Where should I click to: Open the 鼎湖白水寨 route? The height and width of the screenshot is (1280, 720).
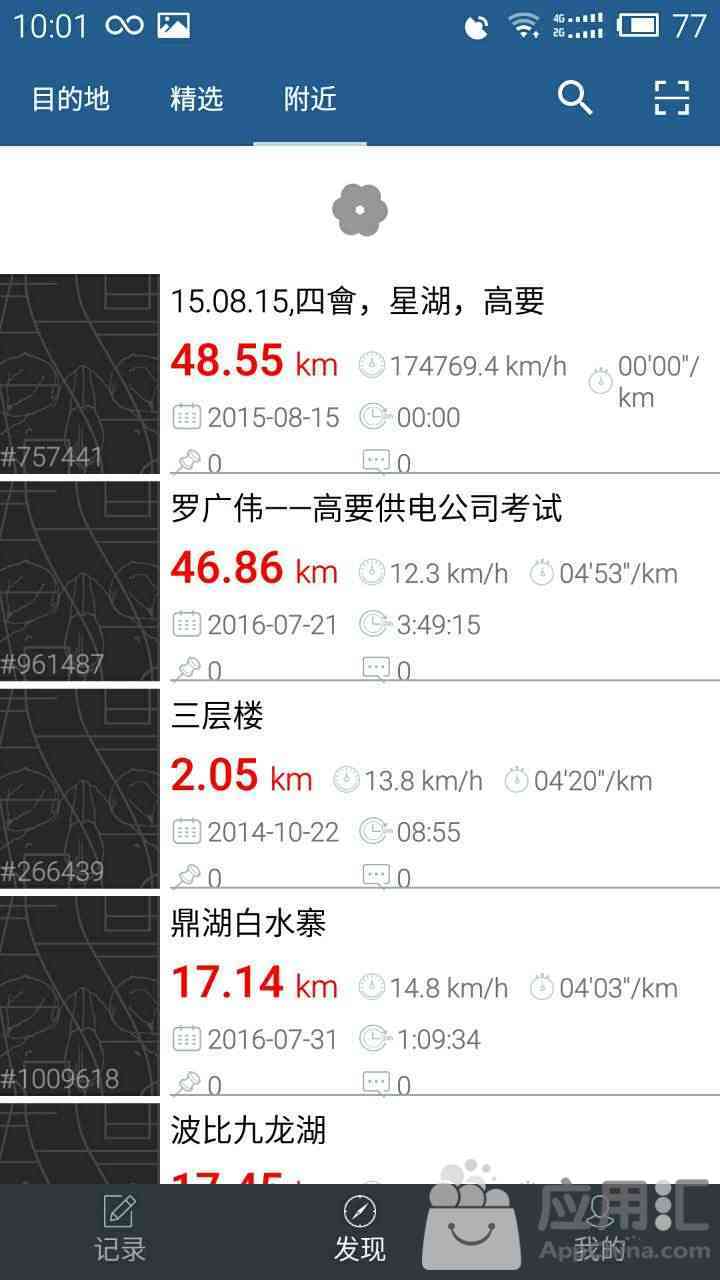tap(360, 995)
